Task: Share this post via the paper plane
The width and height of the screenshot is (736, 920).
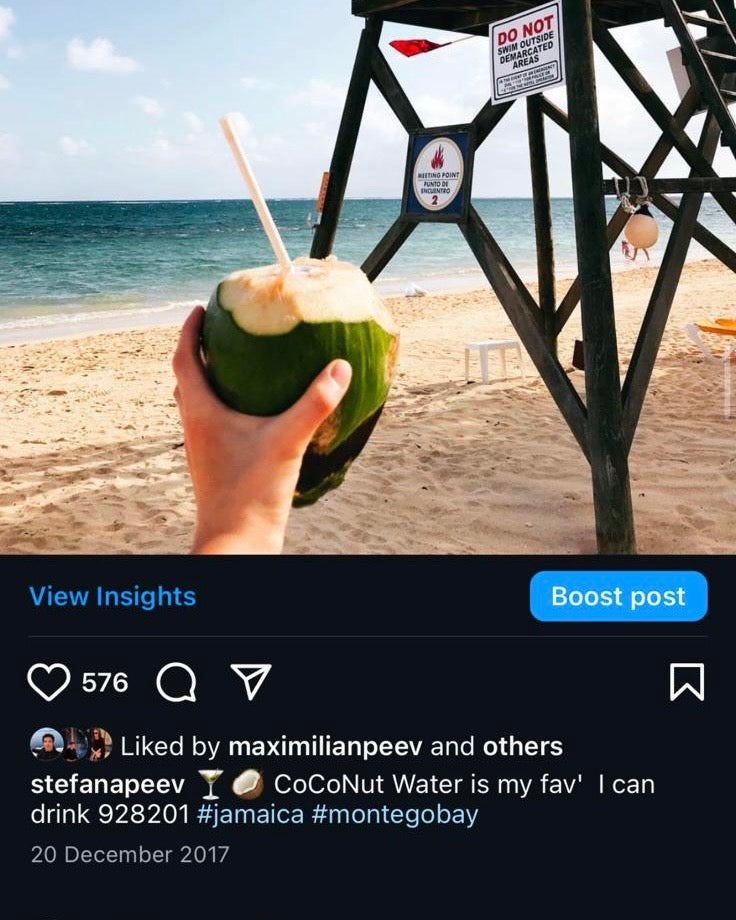Action: click(251, 682)
